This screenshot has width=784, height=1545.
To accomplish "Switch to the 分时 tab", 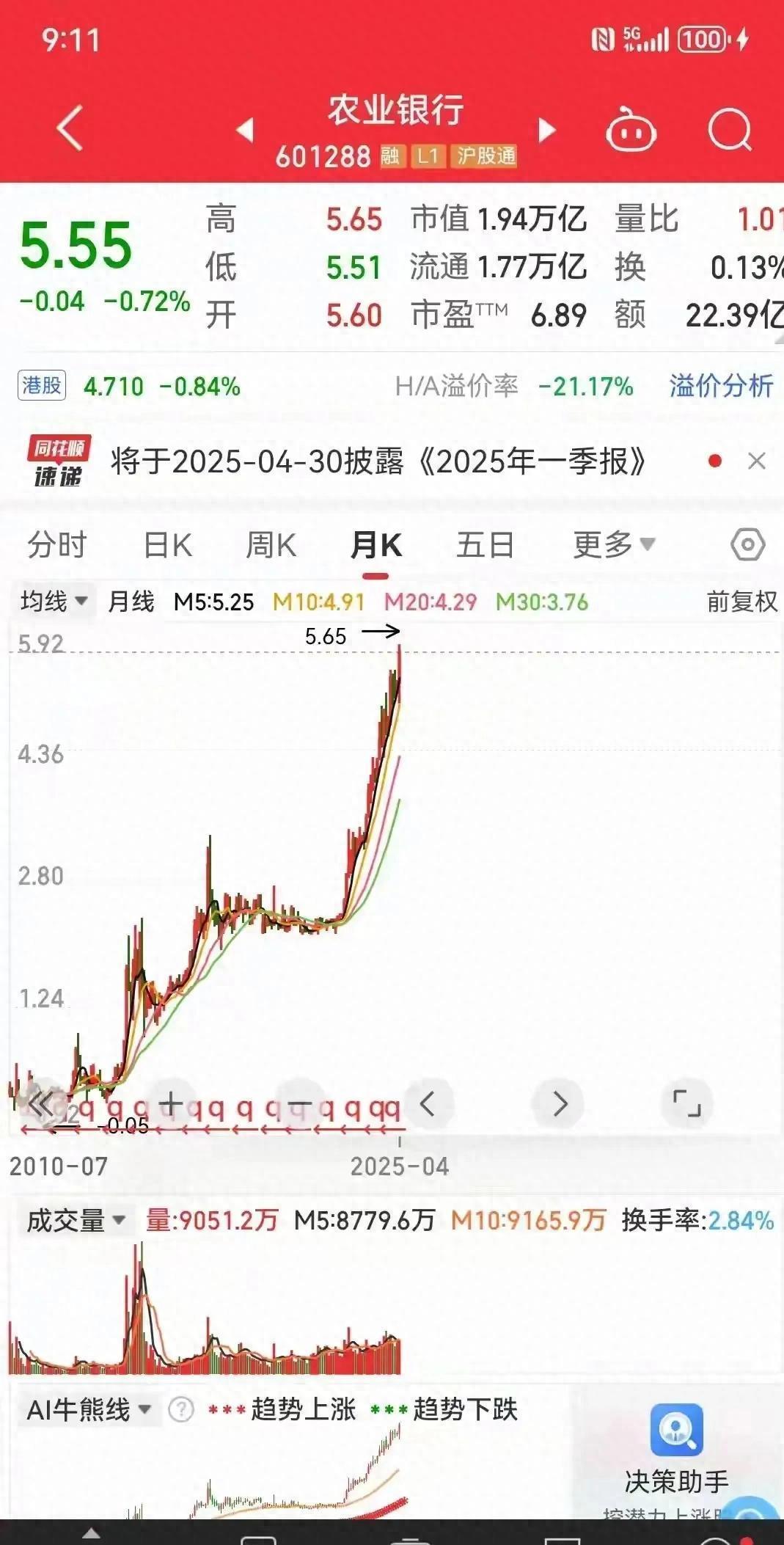I will coord(57,545).
